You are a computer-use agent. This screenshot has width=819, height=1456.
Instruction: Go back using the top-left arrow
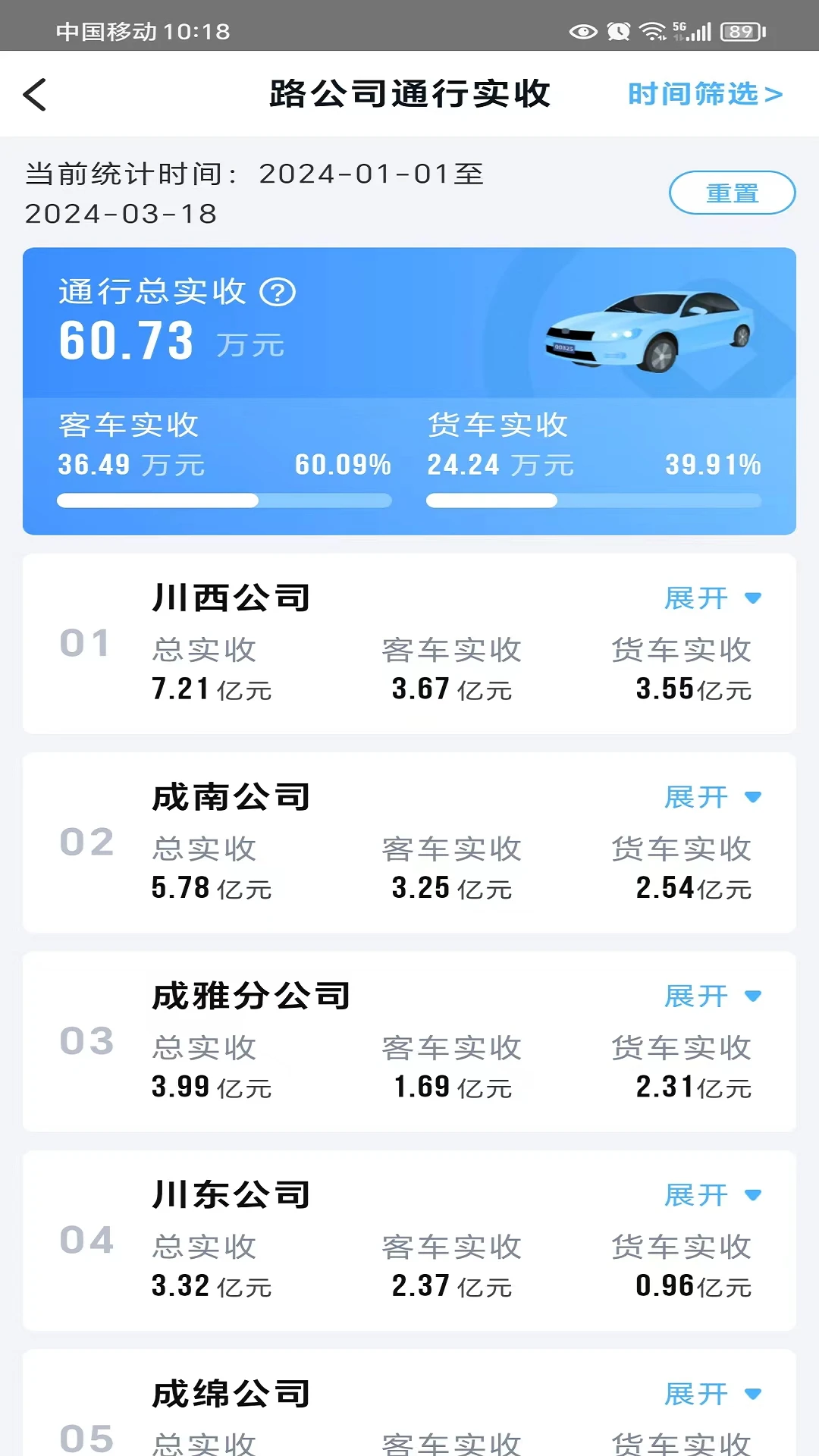[35, 95]
